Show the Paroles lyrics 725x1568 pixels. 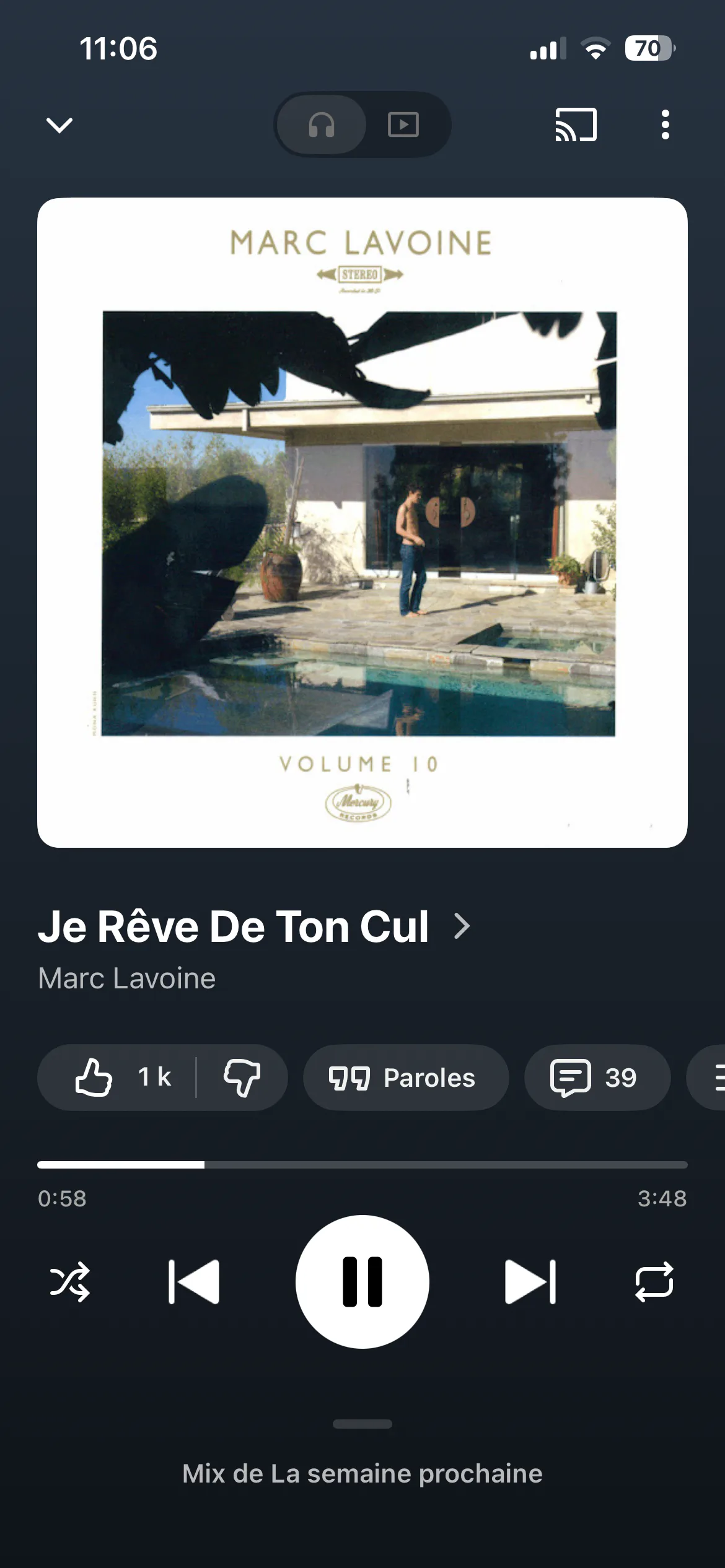pyautogui.click(x=406, y=1078)
